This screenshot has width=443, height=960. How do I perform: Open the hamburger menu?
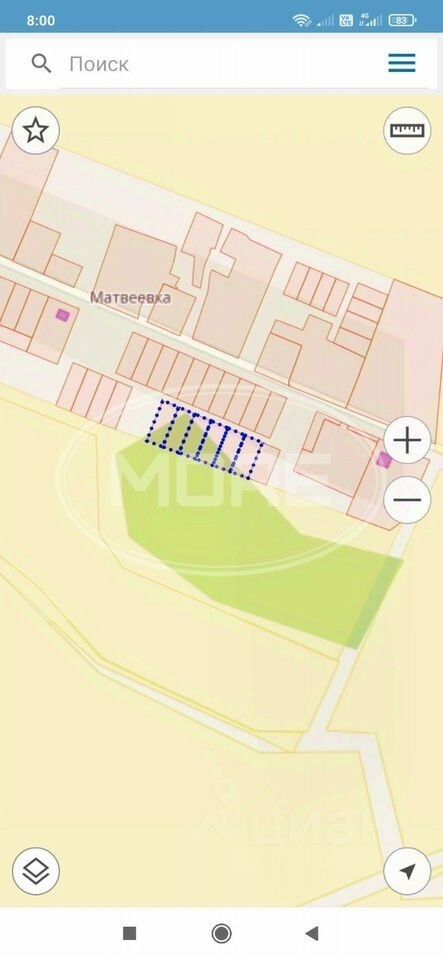pyautogui.click(x=402, y=63)
